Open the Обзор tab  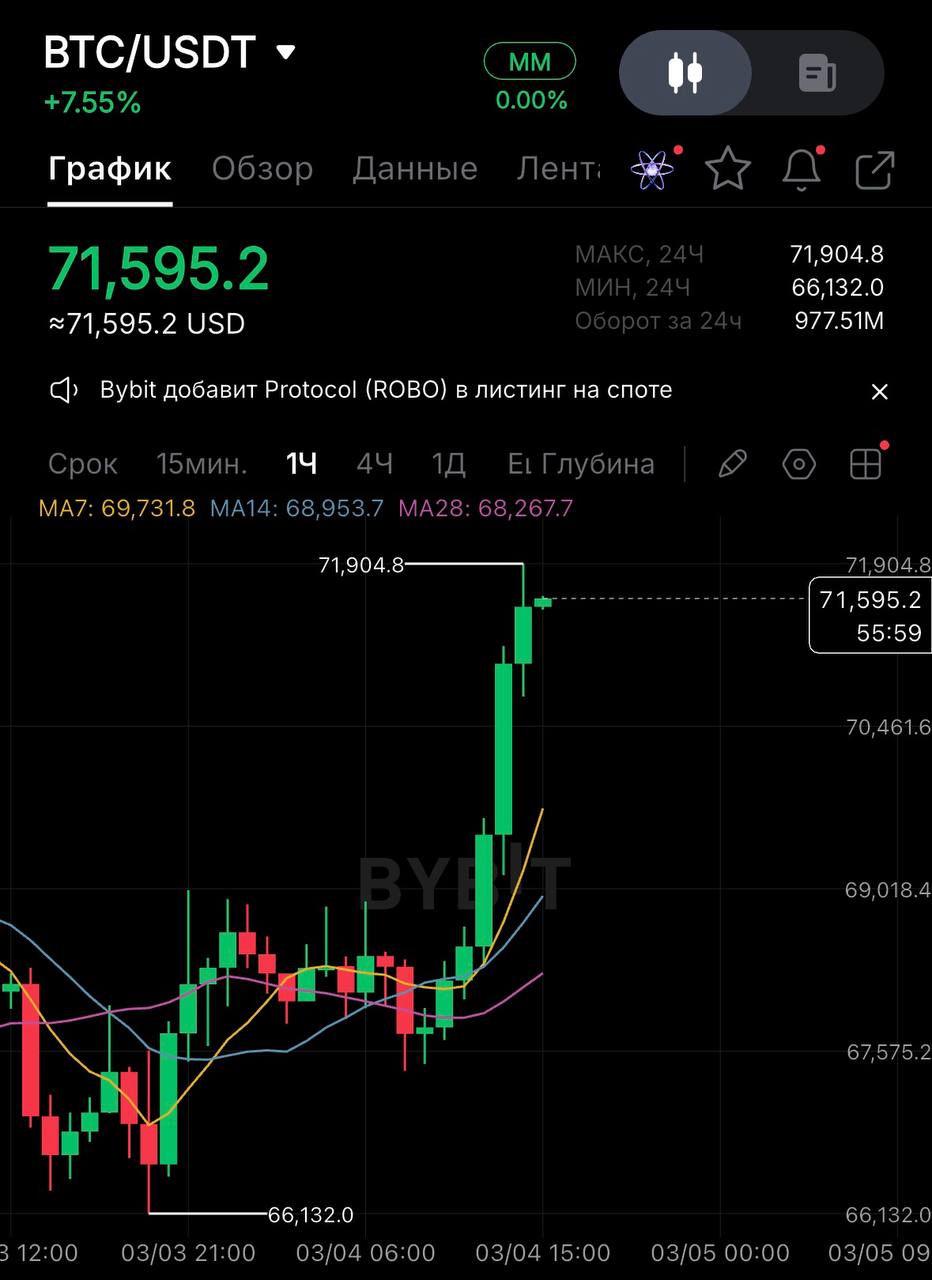tap(262, 169)
